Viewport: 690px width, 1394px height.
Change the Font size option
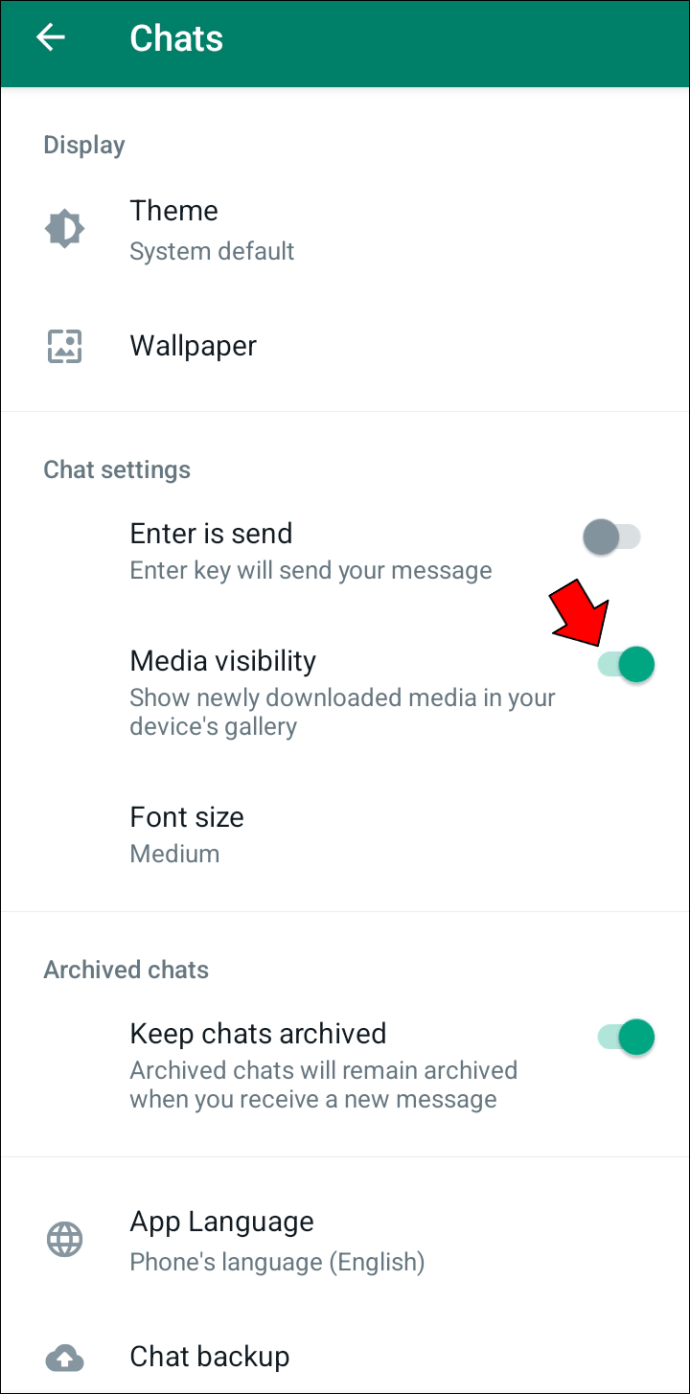(x=345, y=834)
